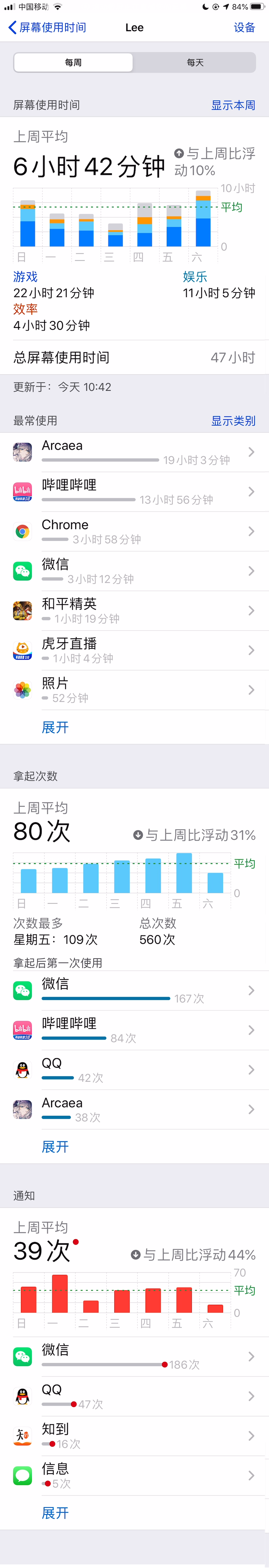Tap 显示本周 link
The width and height of the screenshot is (269, 1568).
pos(233,105)
